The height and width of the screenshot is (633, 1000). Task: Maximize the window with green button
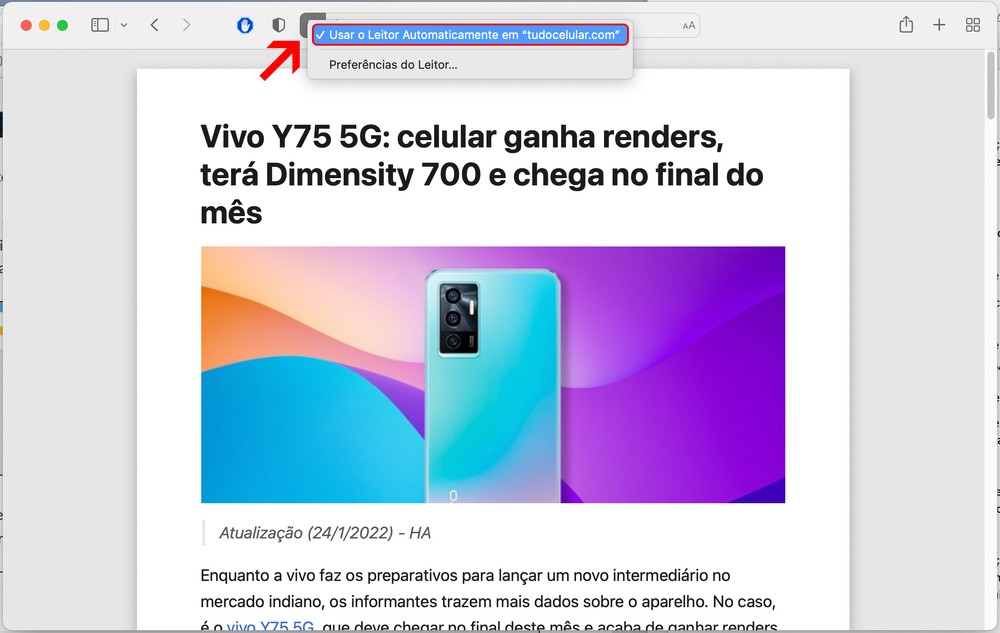click(x=62, y=25)
